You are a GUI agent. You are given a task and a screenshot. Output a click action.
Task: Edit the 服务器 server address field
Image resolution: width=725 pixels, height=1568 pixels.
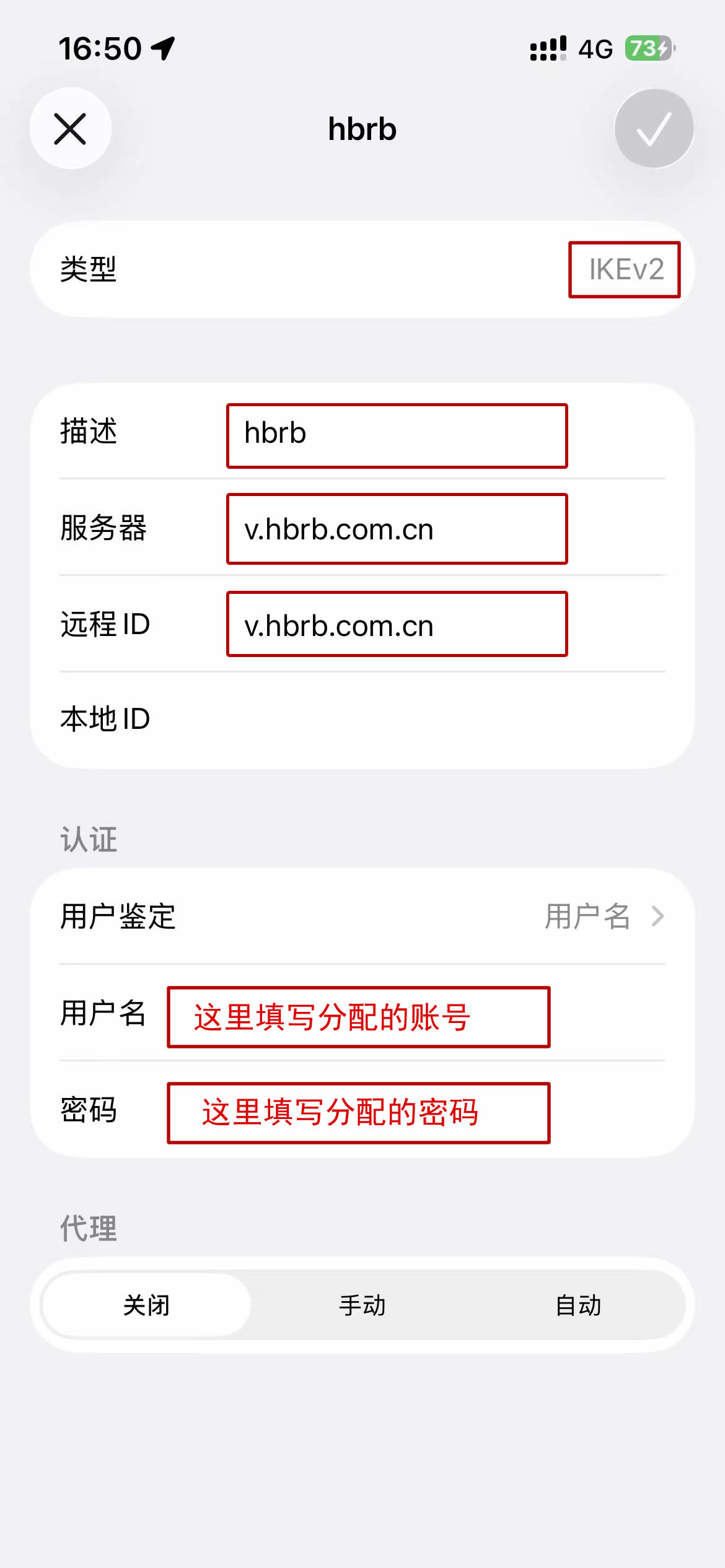pos(397,529)
